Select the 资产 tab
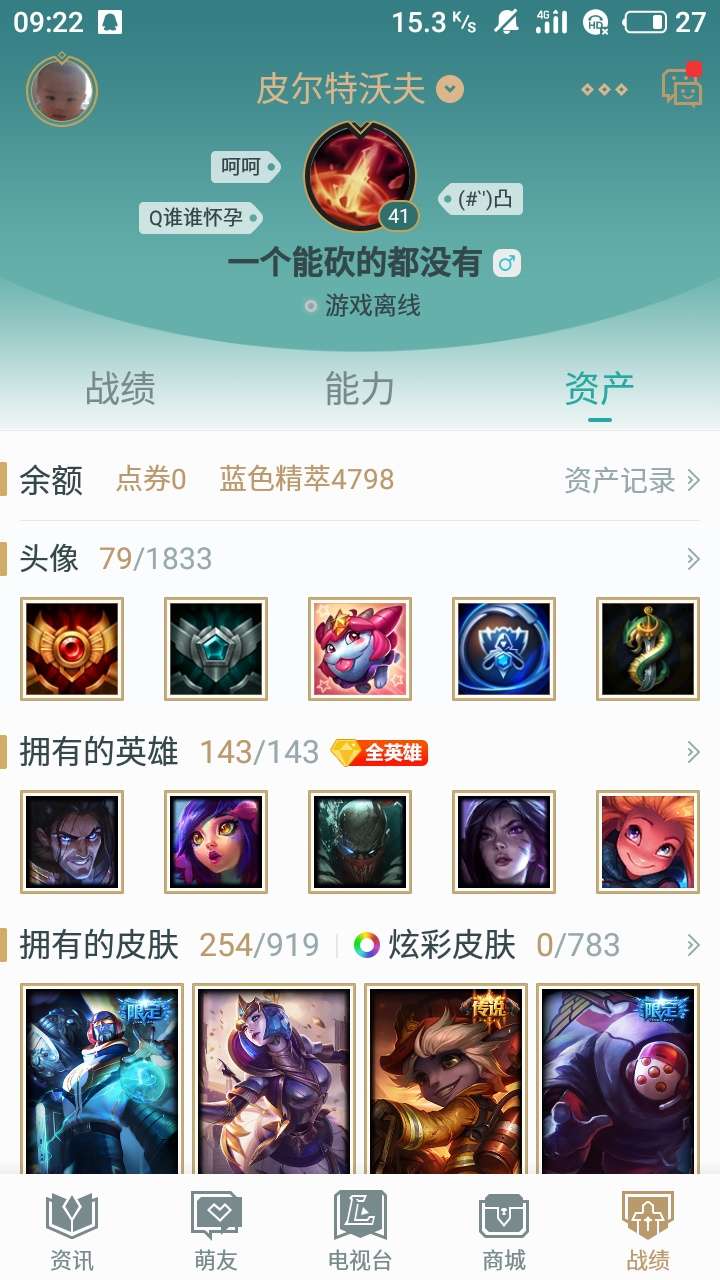 599,388
